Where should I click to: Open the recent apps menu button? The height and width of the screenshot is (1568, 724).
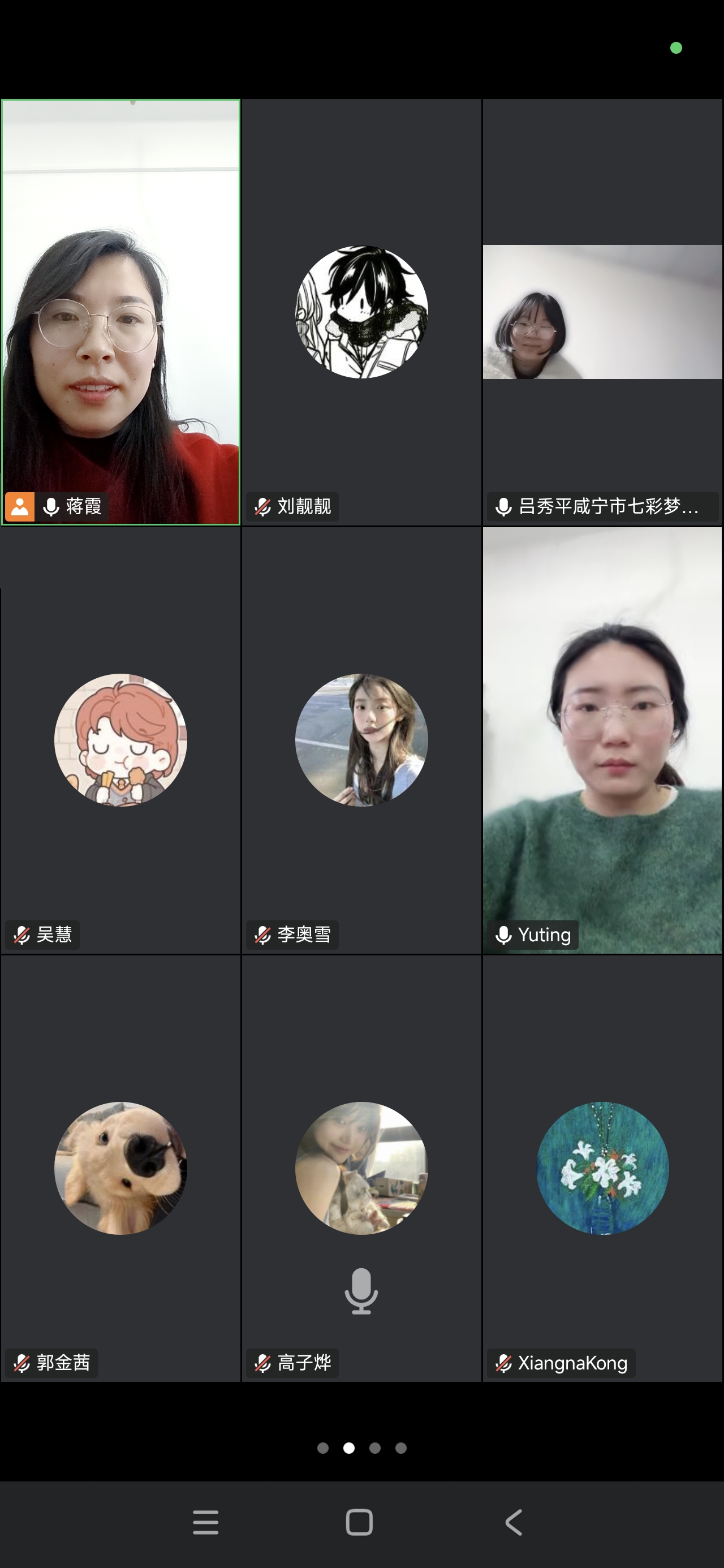[206, 1522]
